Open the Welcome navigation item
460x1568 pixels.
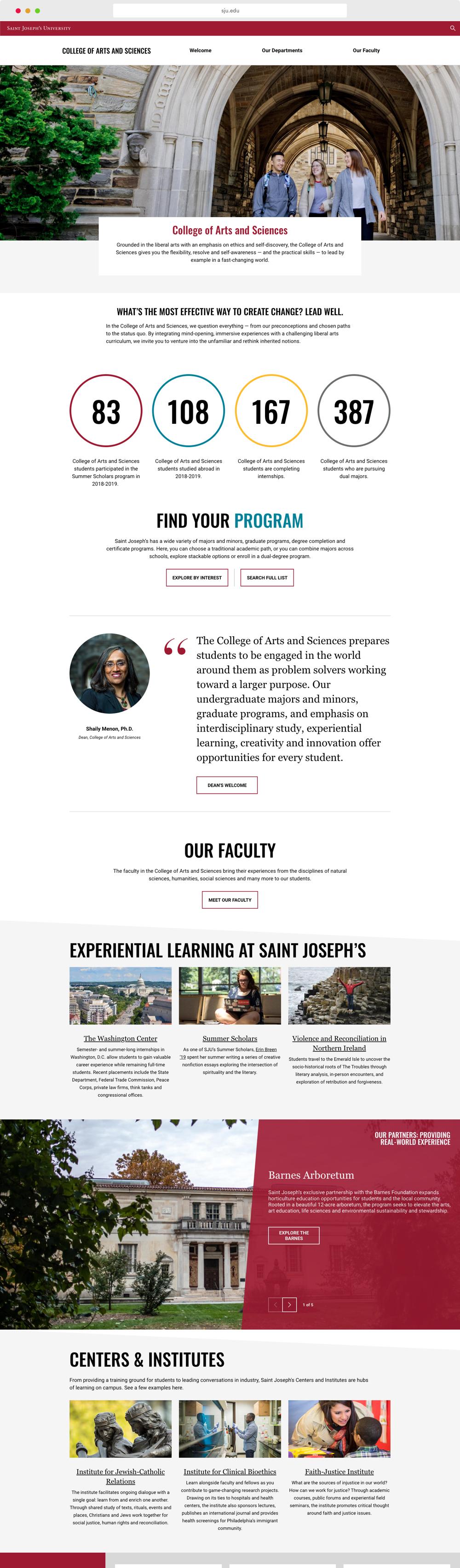point(200,51)
